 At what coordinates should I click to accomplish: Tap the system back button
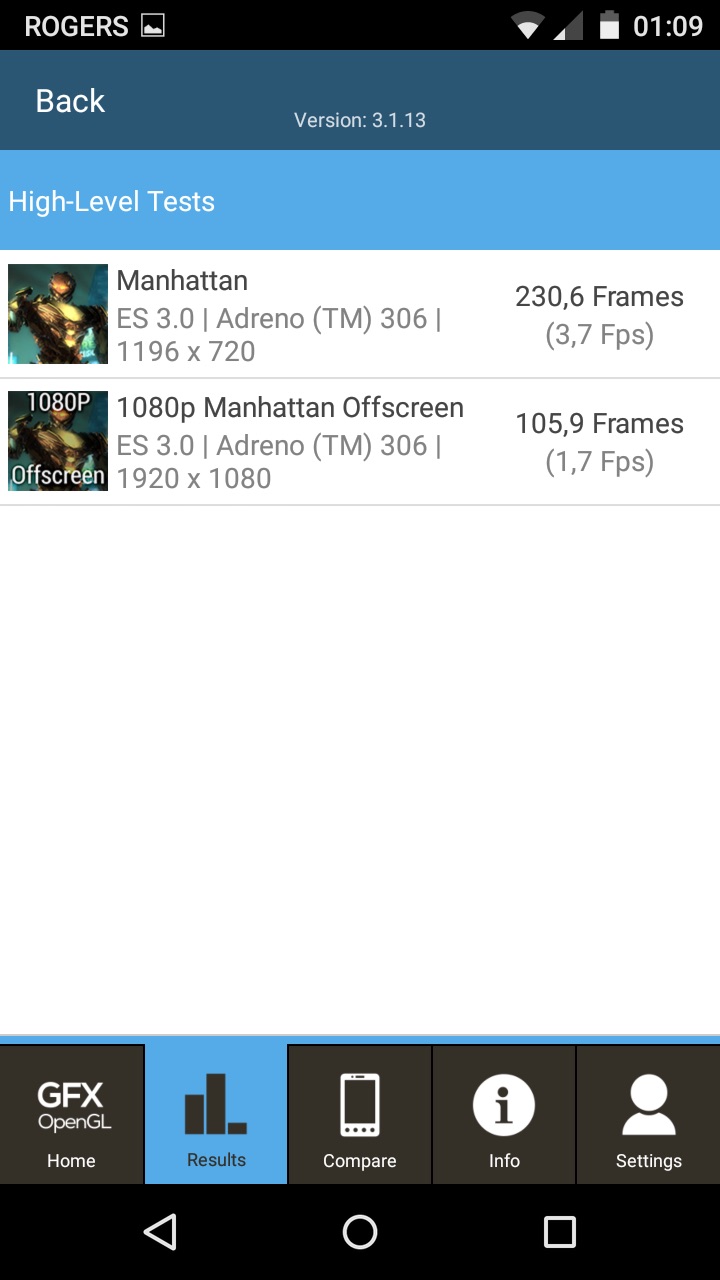[160, 1232]
